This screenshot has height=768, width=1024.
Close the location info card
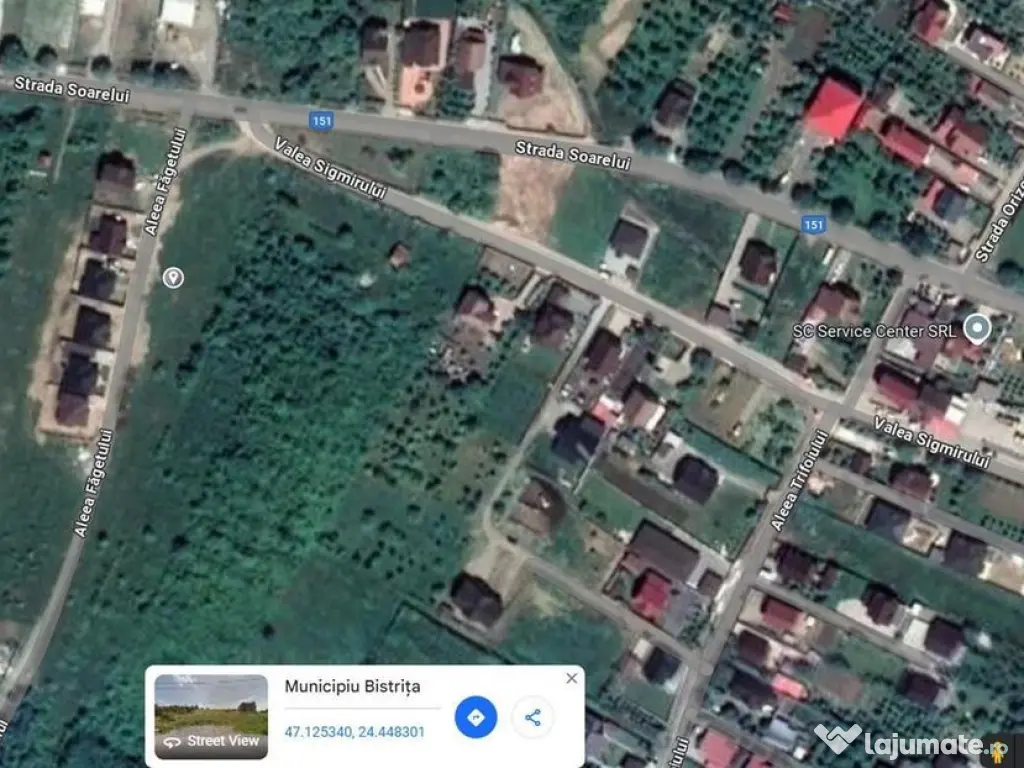571,678
